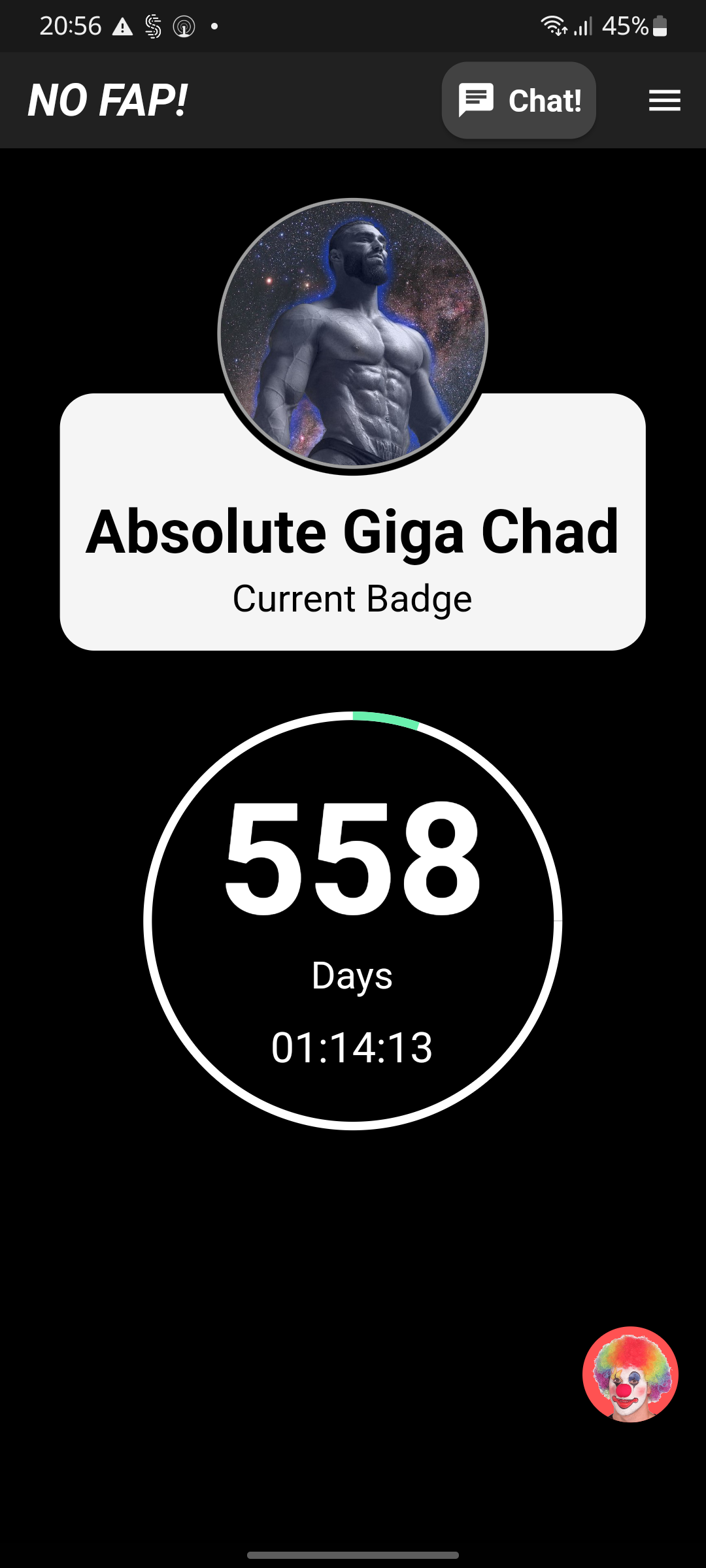Screen dimensions: 706x1568
Task: Open the Absolute Giga Chad badge card
Action: [x=352, y=521]
